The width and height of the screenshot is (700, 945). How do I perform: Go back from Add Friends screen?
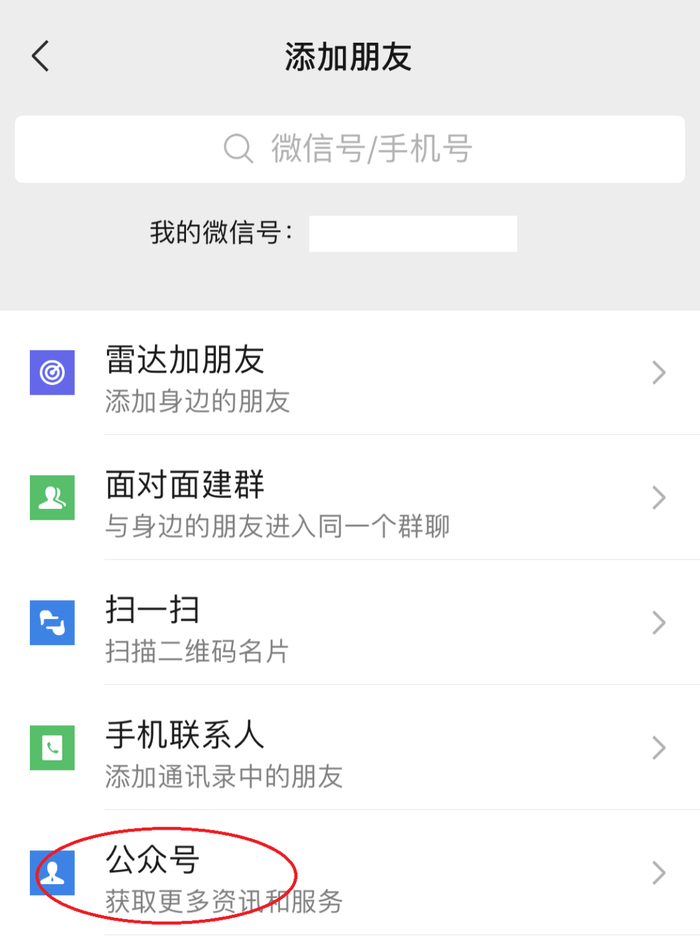(x=40, y=56)
